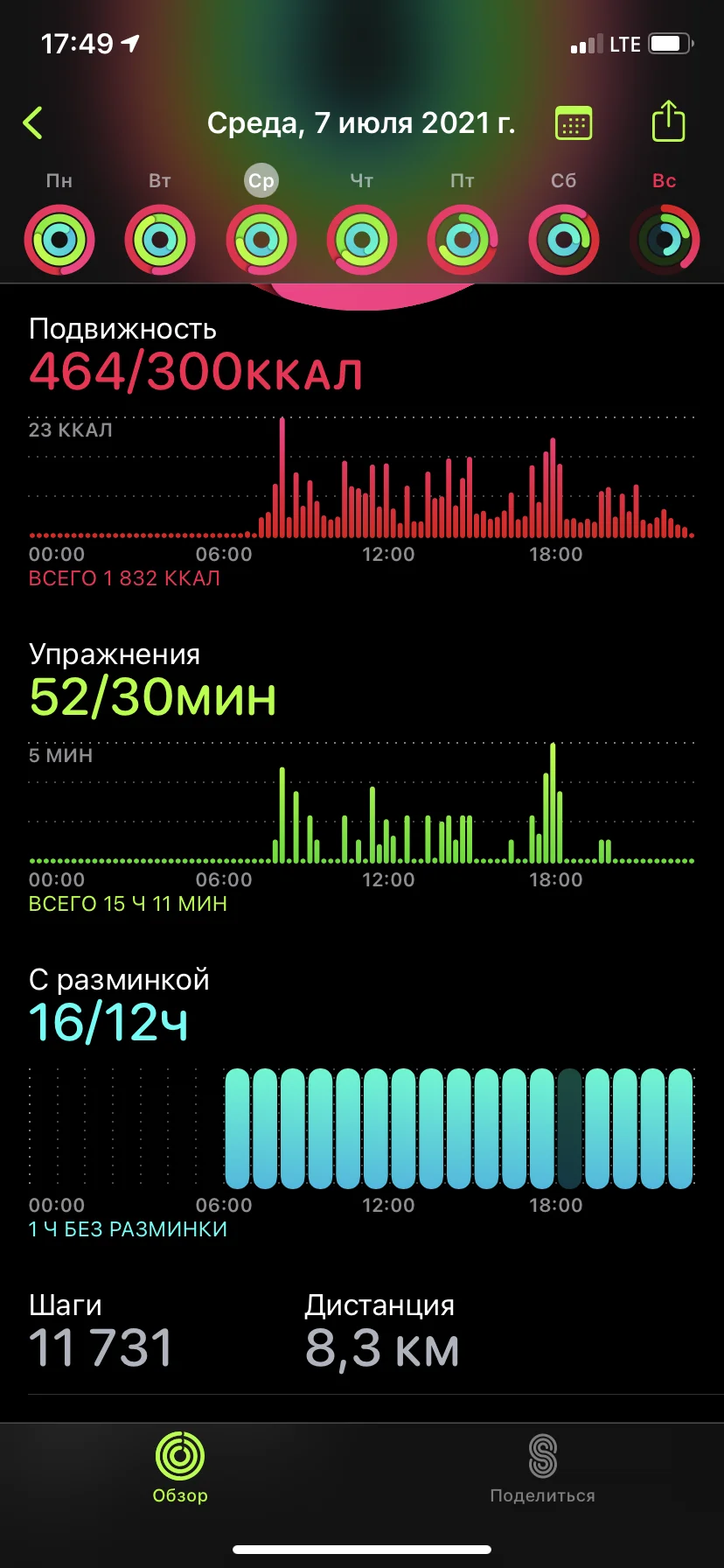
Task: Select Saturday's activity rings
Action: (564, 239)
